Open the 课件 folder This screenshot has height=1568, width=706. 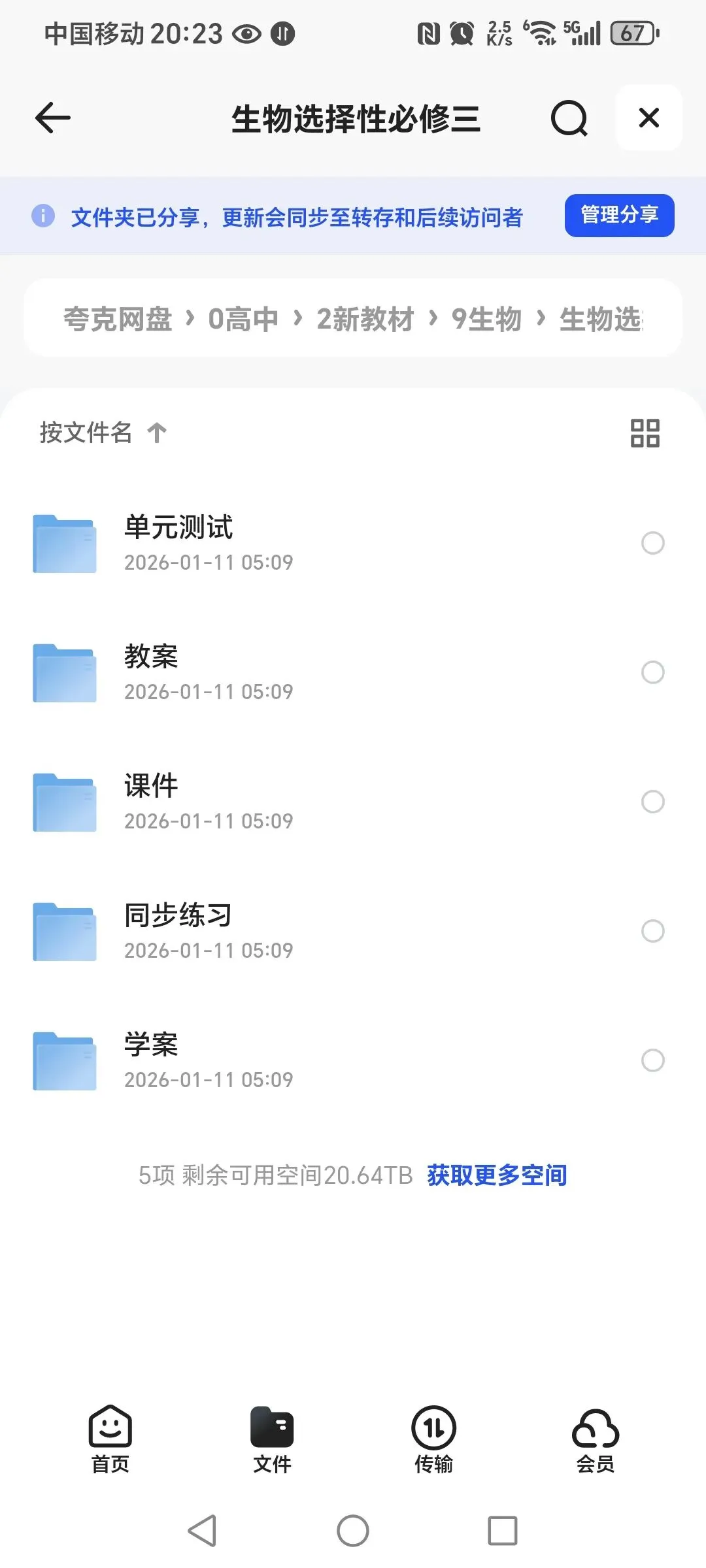[x=152, y=802]
